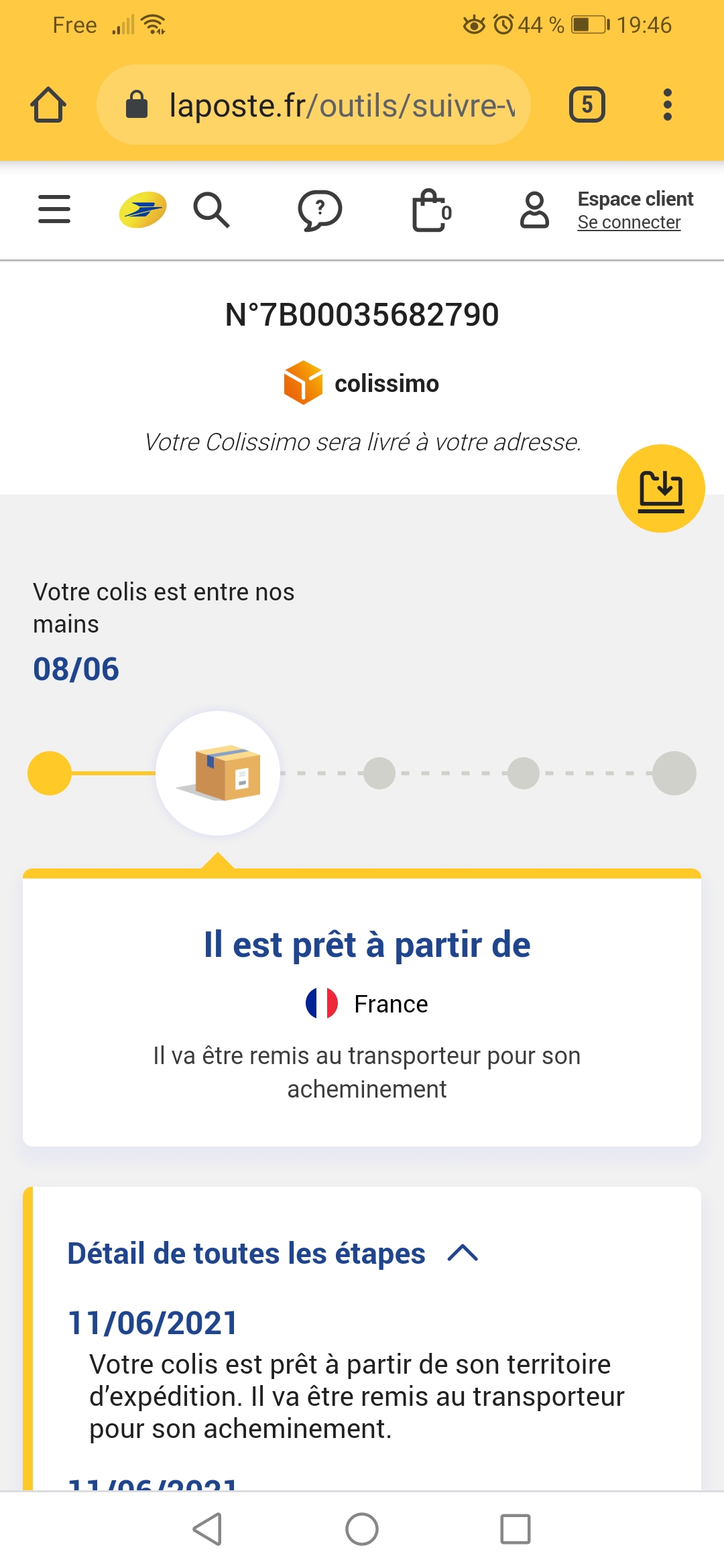The height and width of the screenshot is (1568, 724).
Task: Tap the La Poste logo
Action: click(142, 210)
